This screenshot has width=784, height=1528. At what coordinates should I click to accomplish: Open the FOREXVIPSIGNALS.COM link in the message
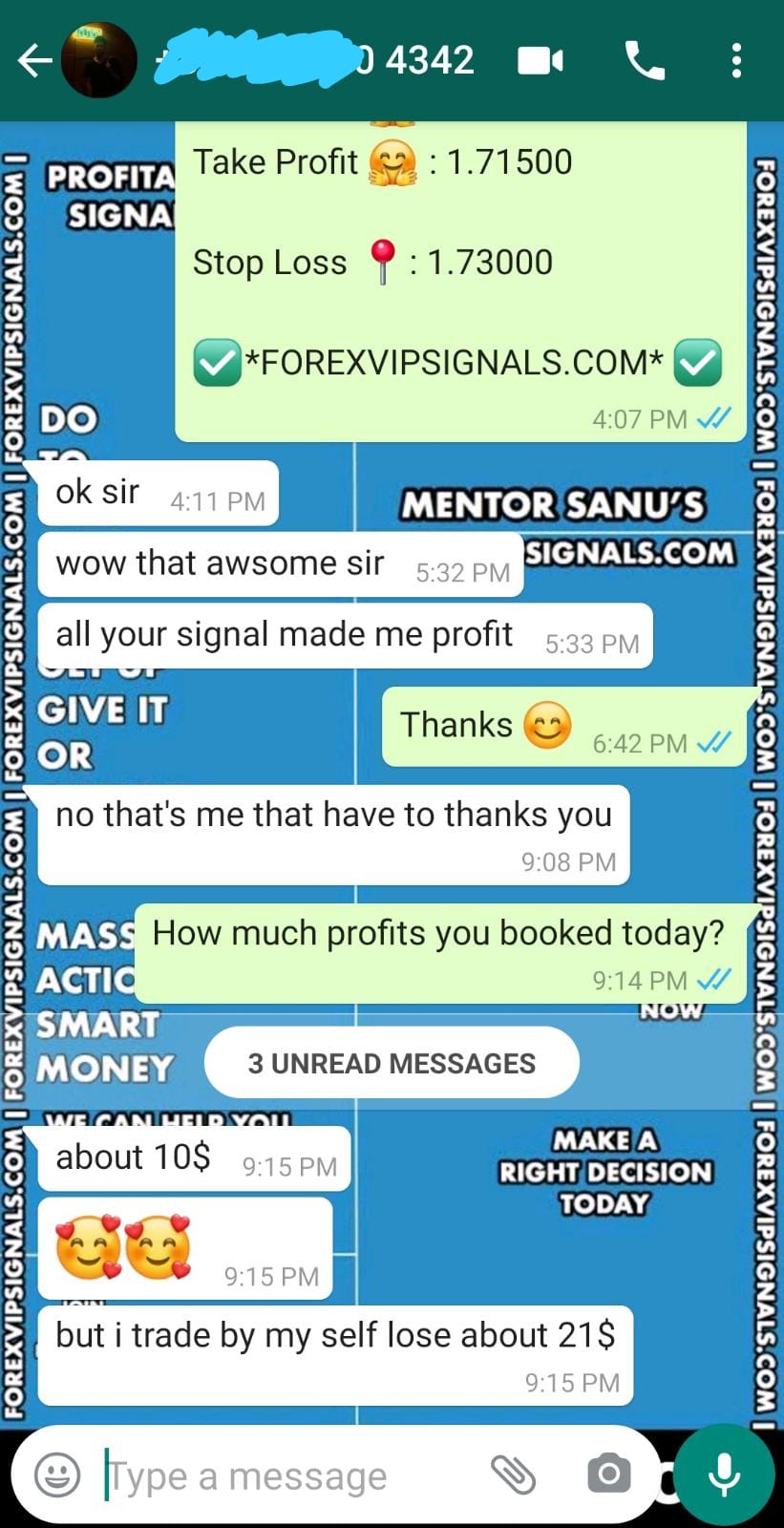pyautogui.click(x=454, y=363)
